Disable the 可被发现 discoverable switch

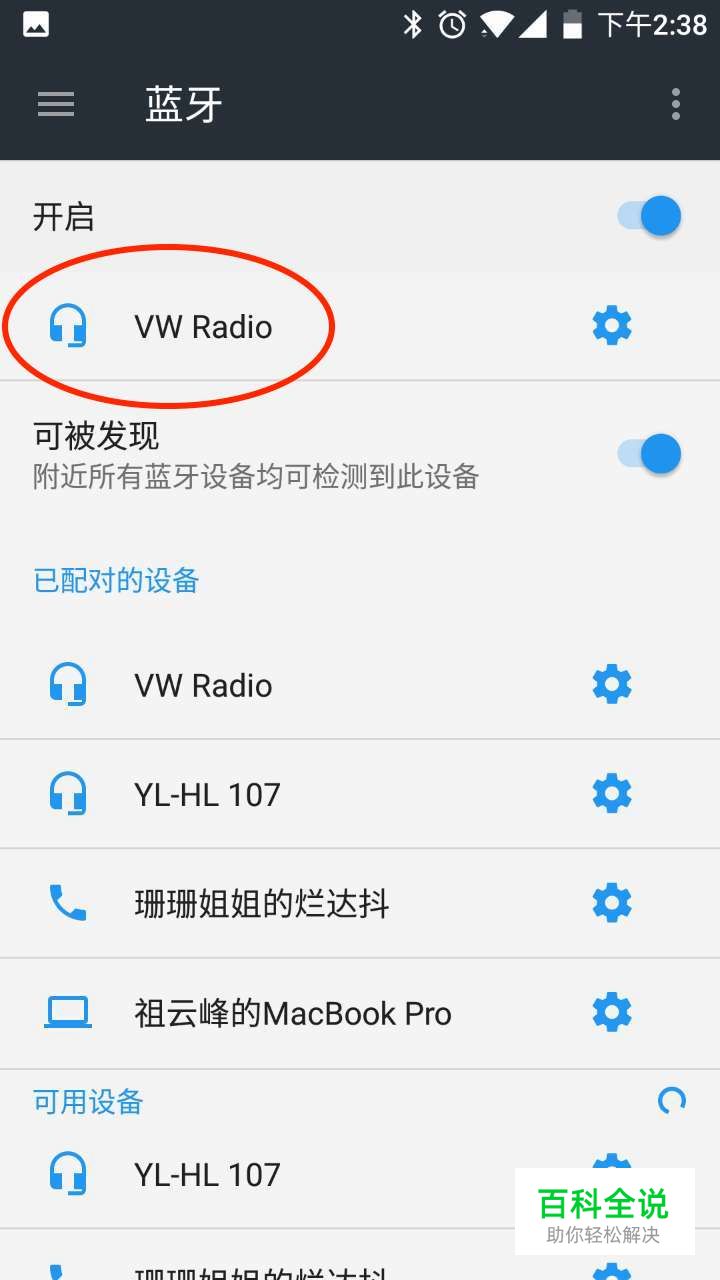pyautogui.click(x=650, y=454)
